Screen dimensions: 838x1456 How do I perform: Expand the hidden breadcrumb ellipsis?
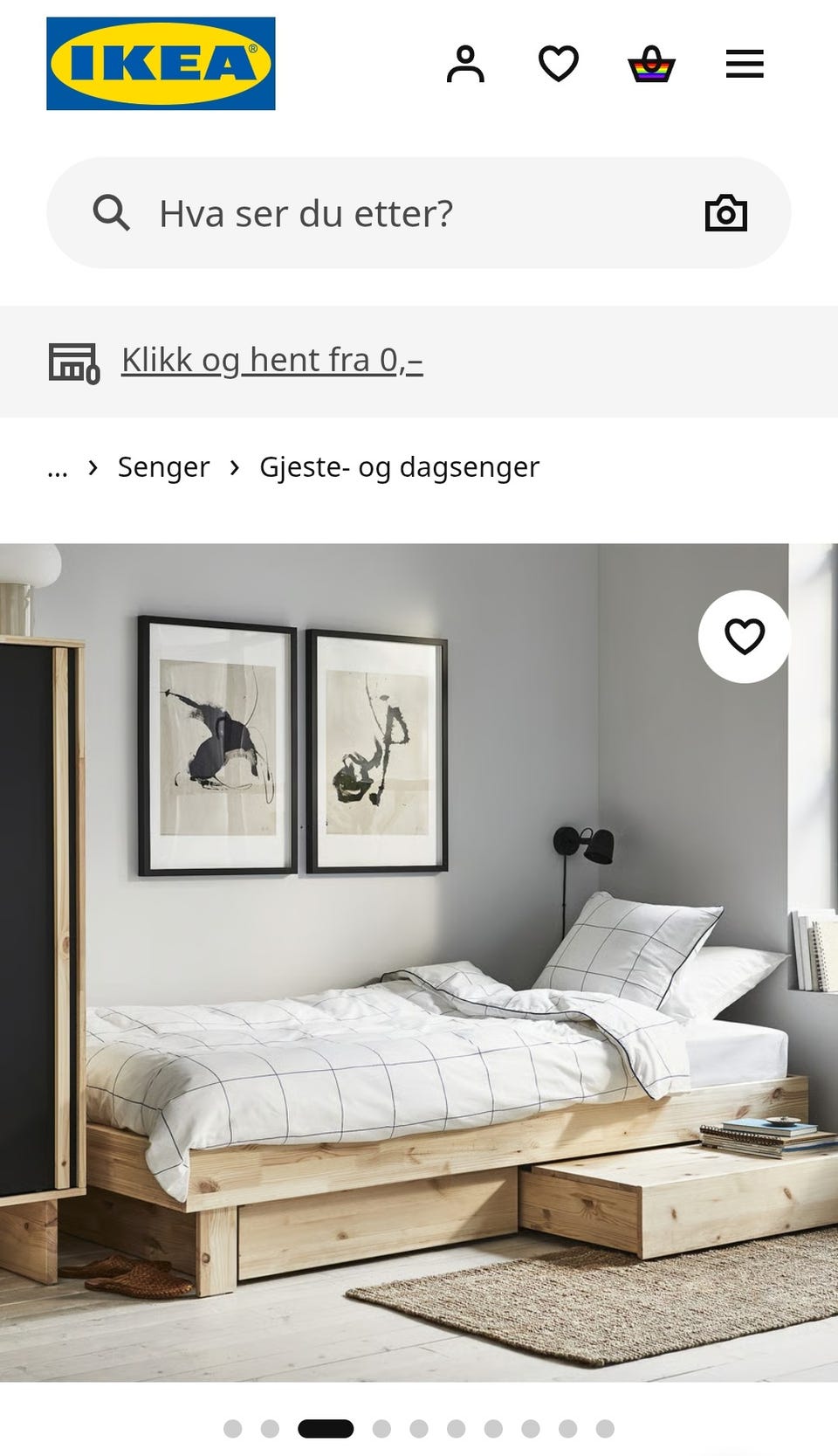click(x=58, y=467)
